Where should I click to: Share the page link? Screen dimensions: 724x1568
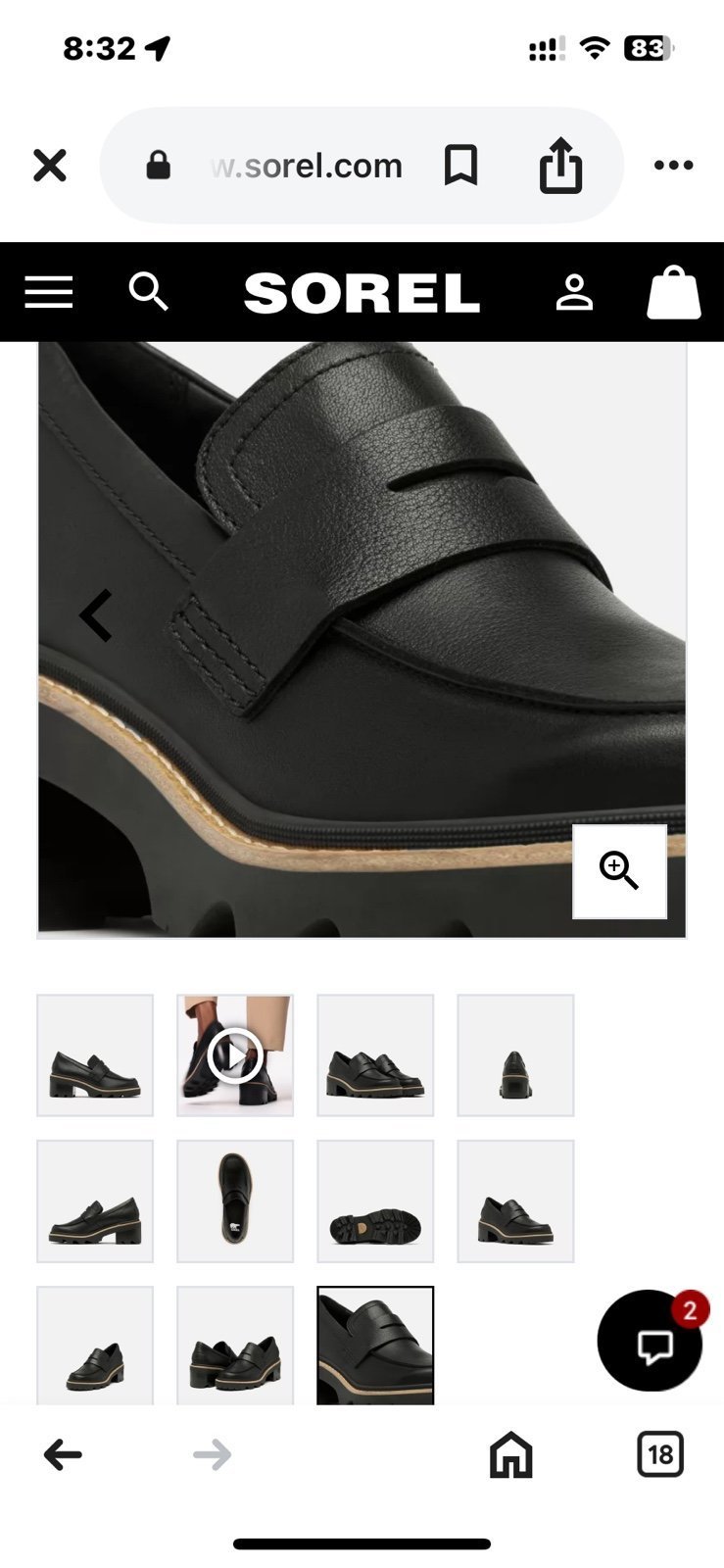560,165
